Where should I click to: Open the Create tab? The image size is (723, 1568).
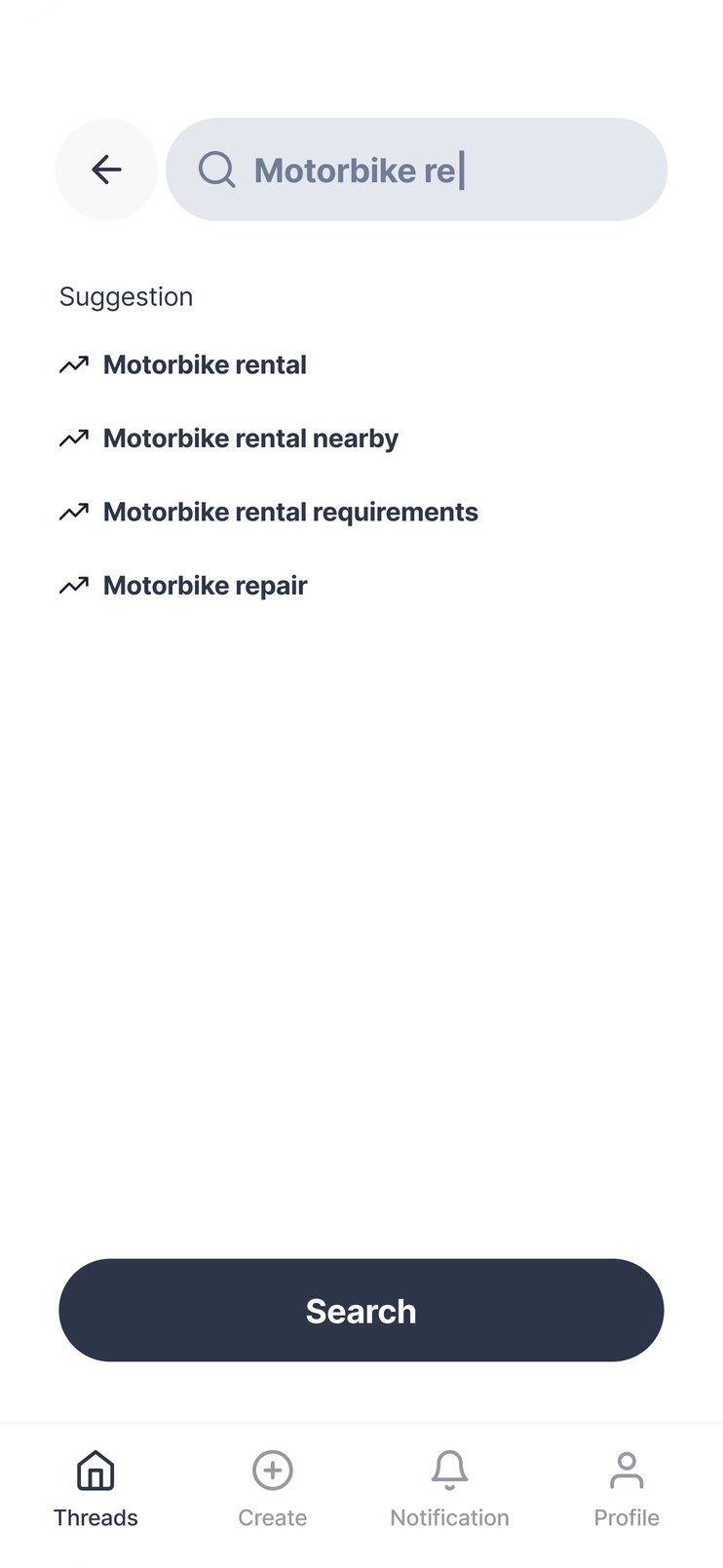[x=273, y=1489]
